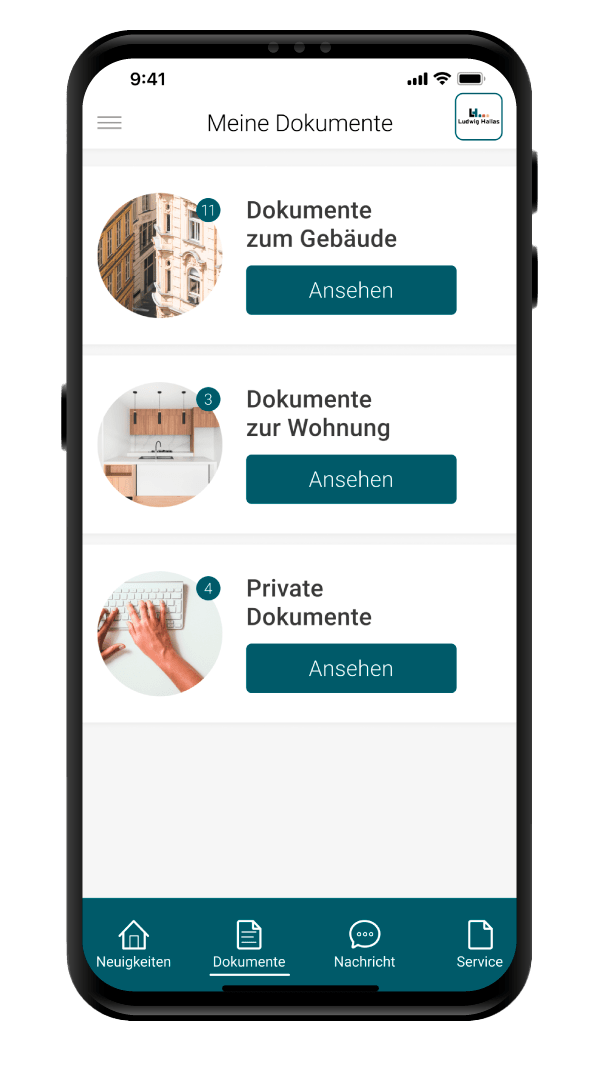Go to the Nachricht tab

364,945
